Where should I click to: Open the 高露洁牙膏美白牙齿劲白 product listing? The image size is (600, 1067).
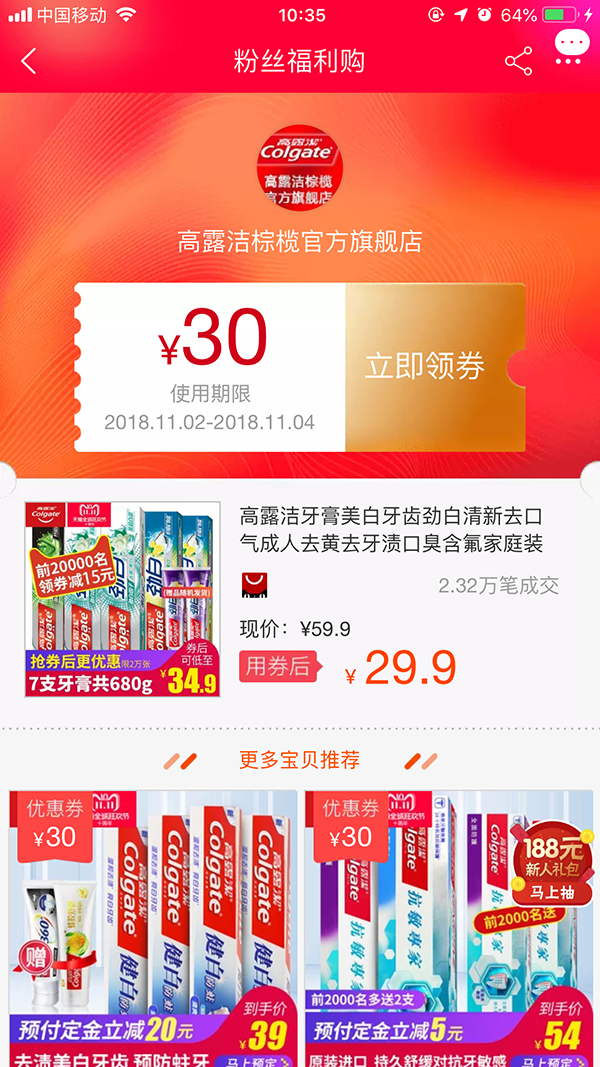click(x=390, y=530)
